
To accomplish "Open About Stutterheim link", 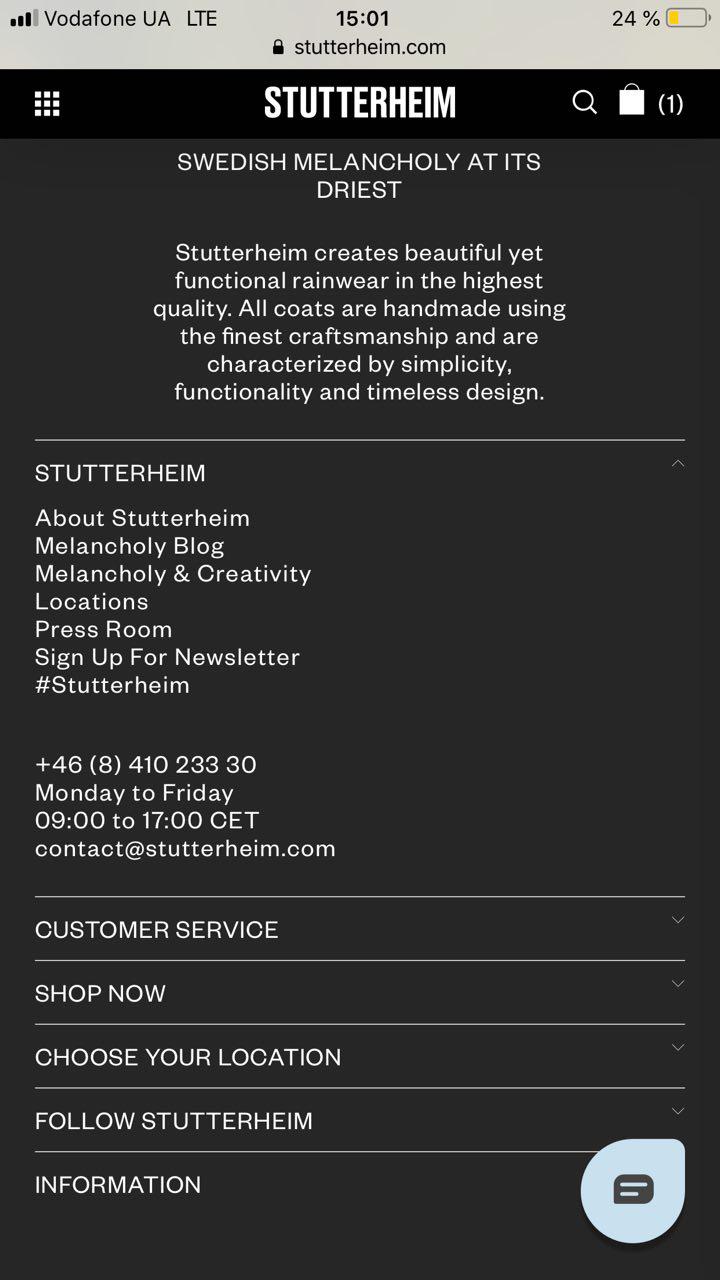I will [x=142, y=518].
